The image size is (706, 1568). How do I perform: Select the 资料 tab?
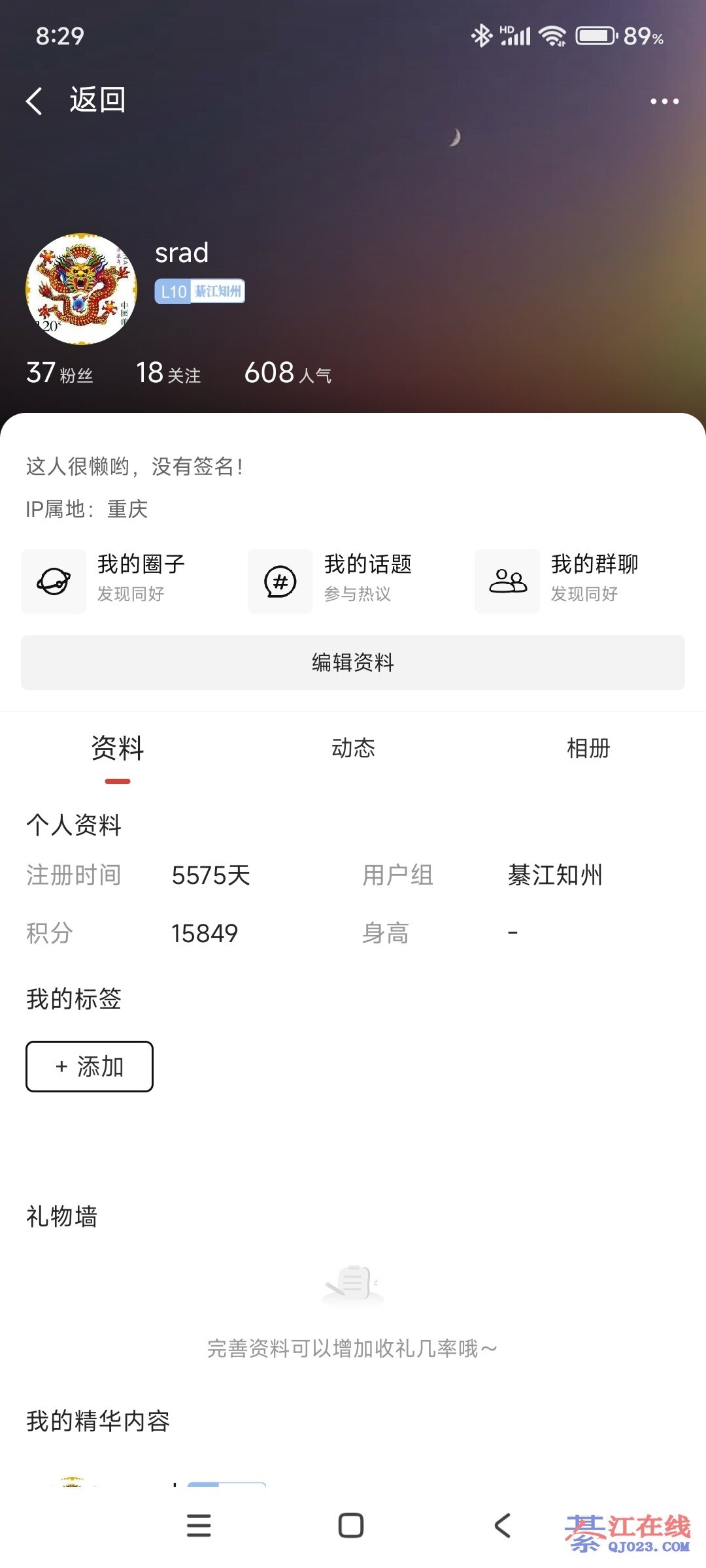118,749
